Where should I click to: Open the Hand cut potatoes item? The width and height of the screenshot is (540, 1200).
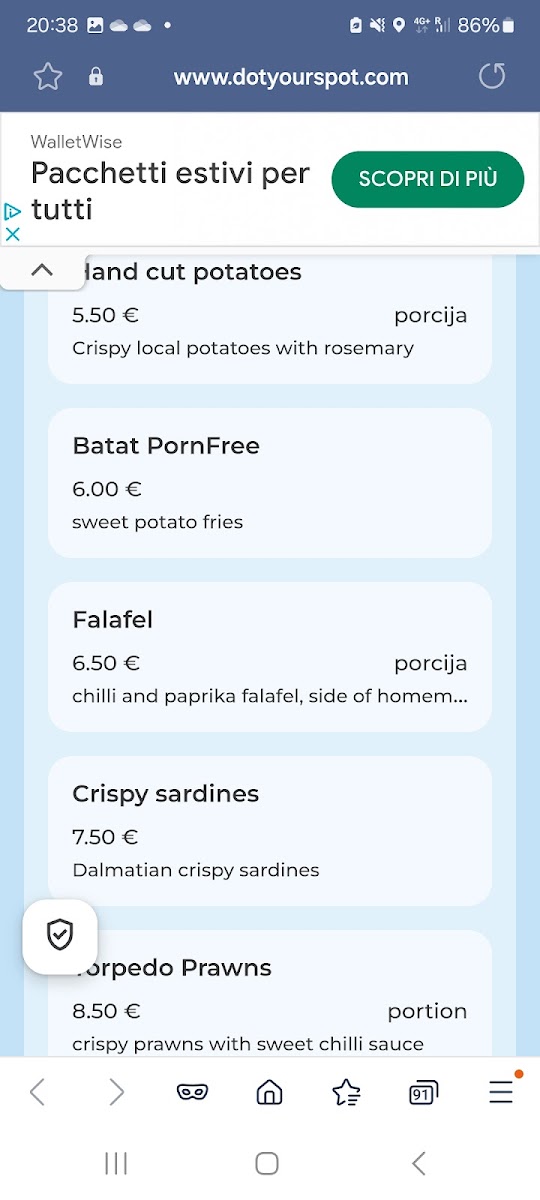tap(270, 318)
